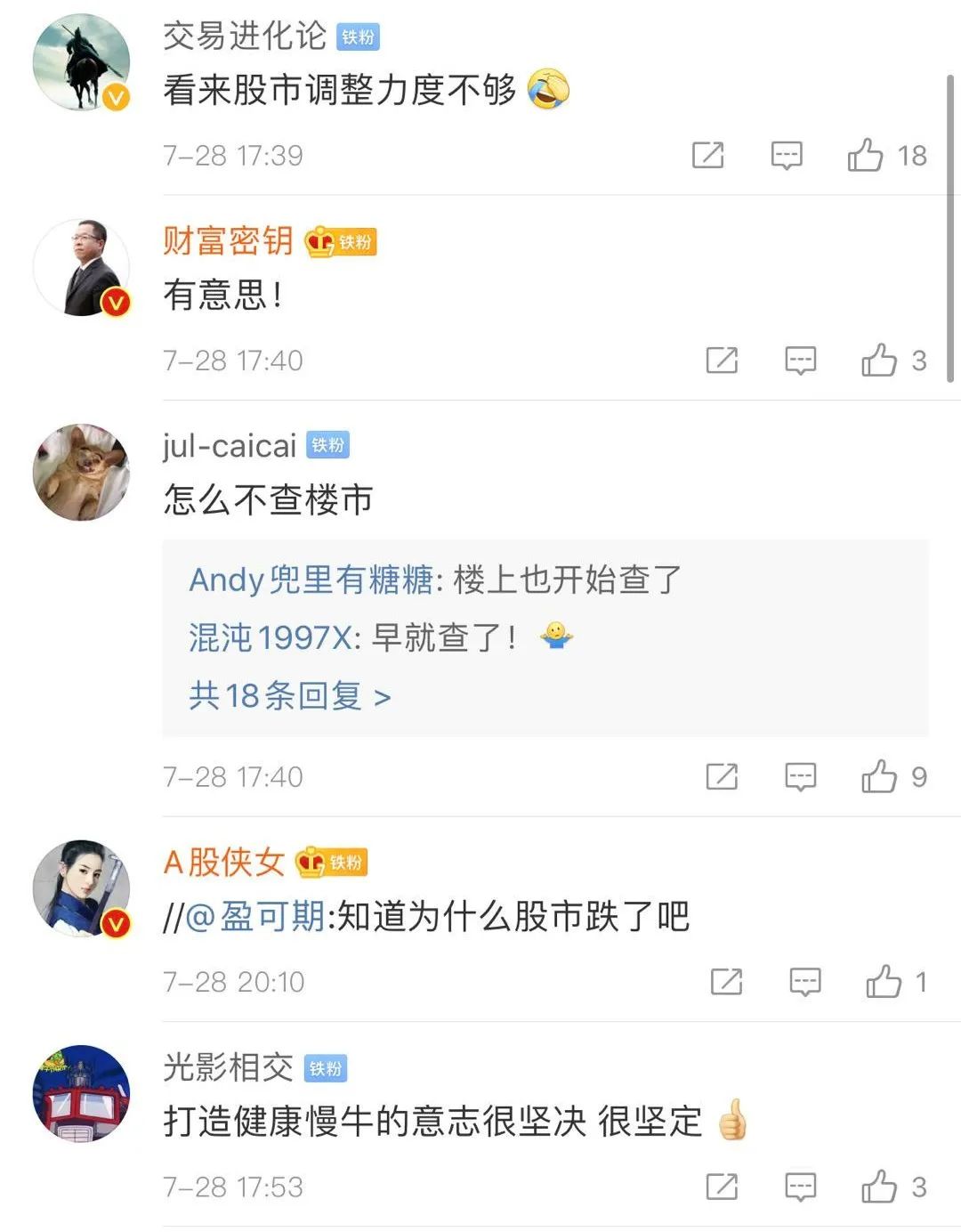Image resolution: width=961 pixels, height=1232 pixels.
Task: Expand all 18 replies under jul-caicai
Action: (x=289, y=696)
